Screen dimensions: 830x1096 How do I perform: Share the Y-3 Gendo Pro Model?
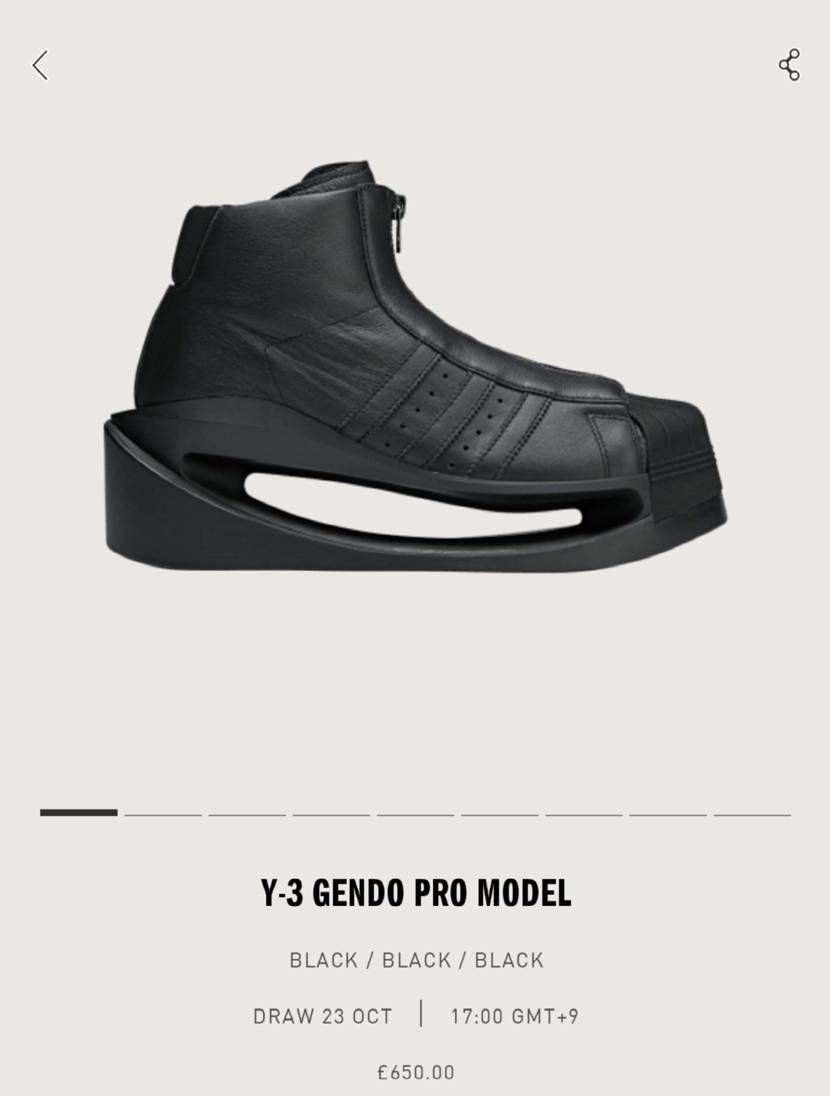(x=789, y=66)
